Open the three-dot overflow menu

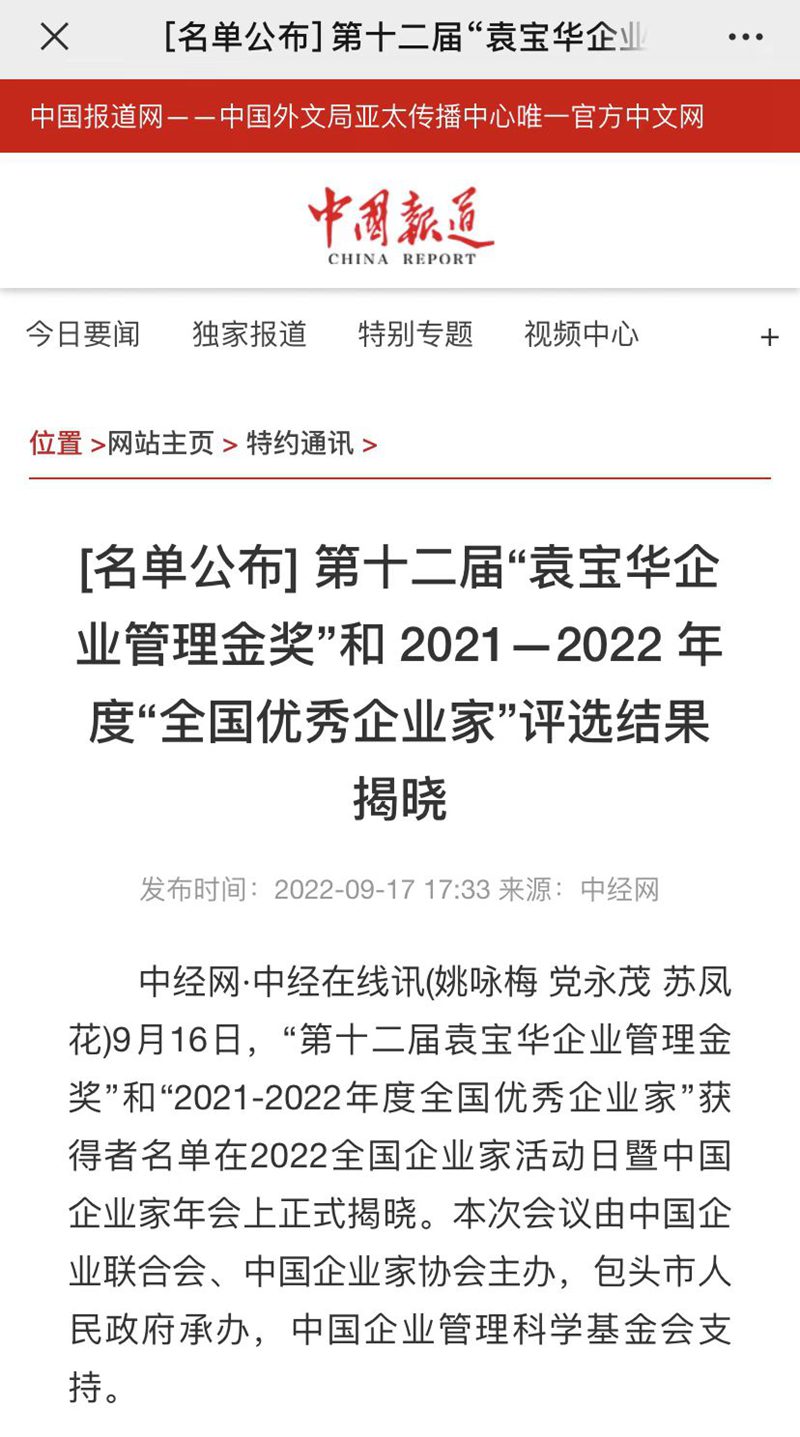coord(745,38)
